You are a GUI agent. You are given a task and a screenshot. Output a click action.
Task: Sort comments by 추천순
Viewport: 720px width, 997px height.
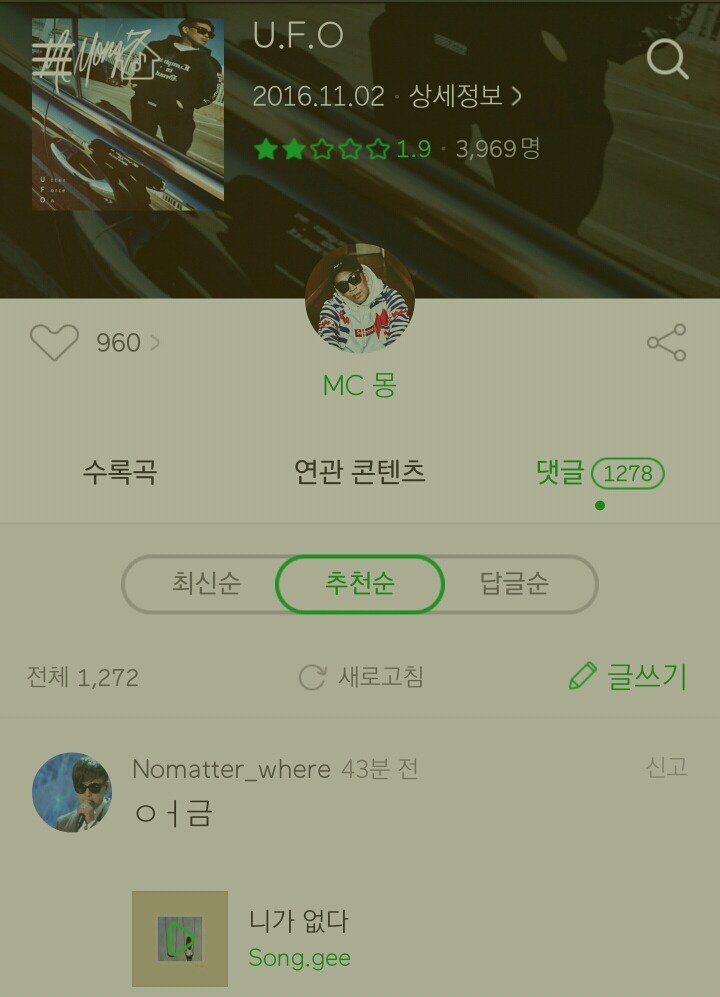359,584
